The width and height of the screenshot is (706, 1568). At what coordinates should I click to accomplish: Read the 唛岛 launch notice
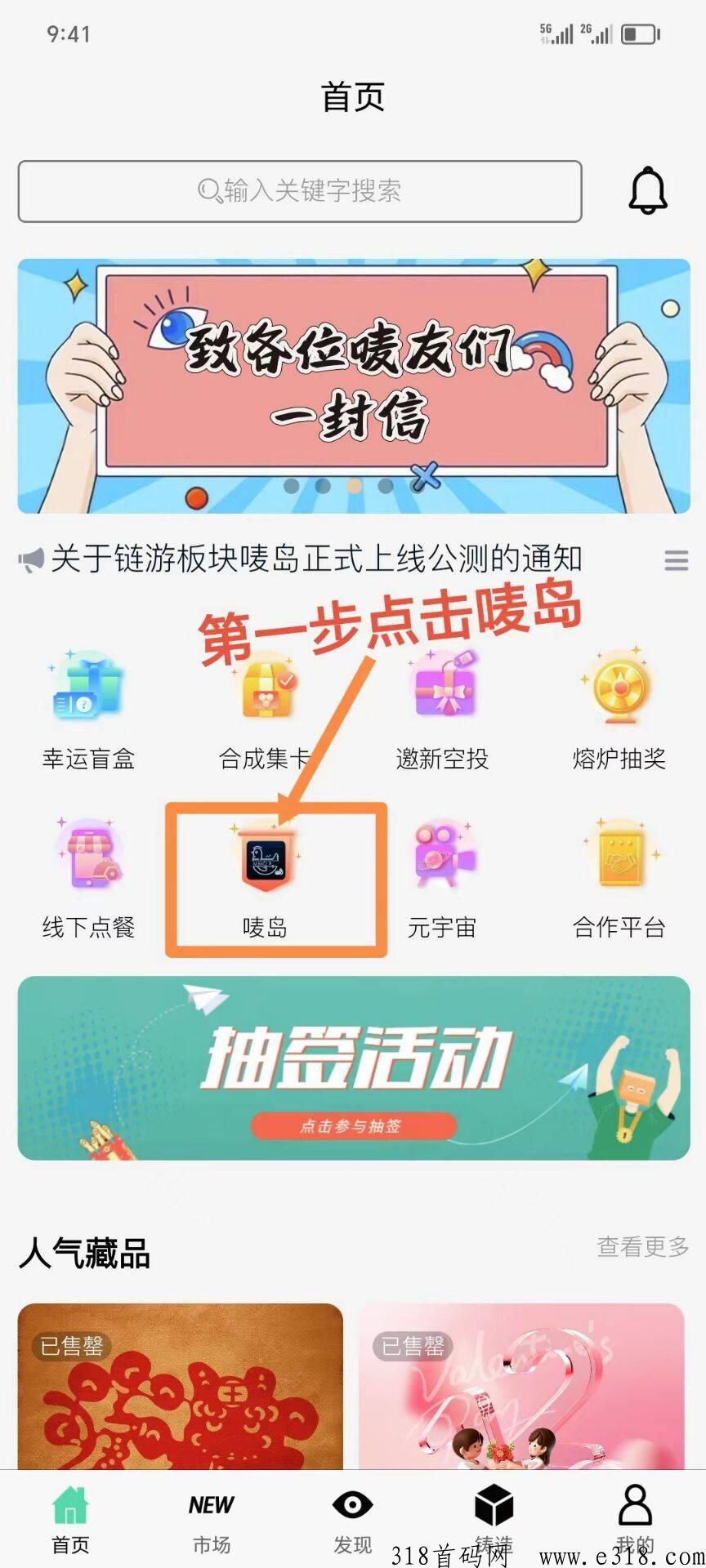pos(316,559)
